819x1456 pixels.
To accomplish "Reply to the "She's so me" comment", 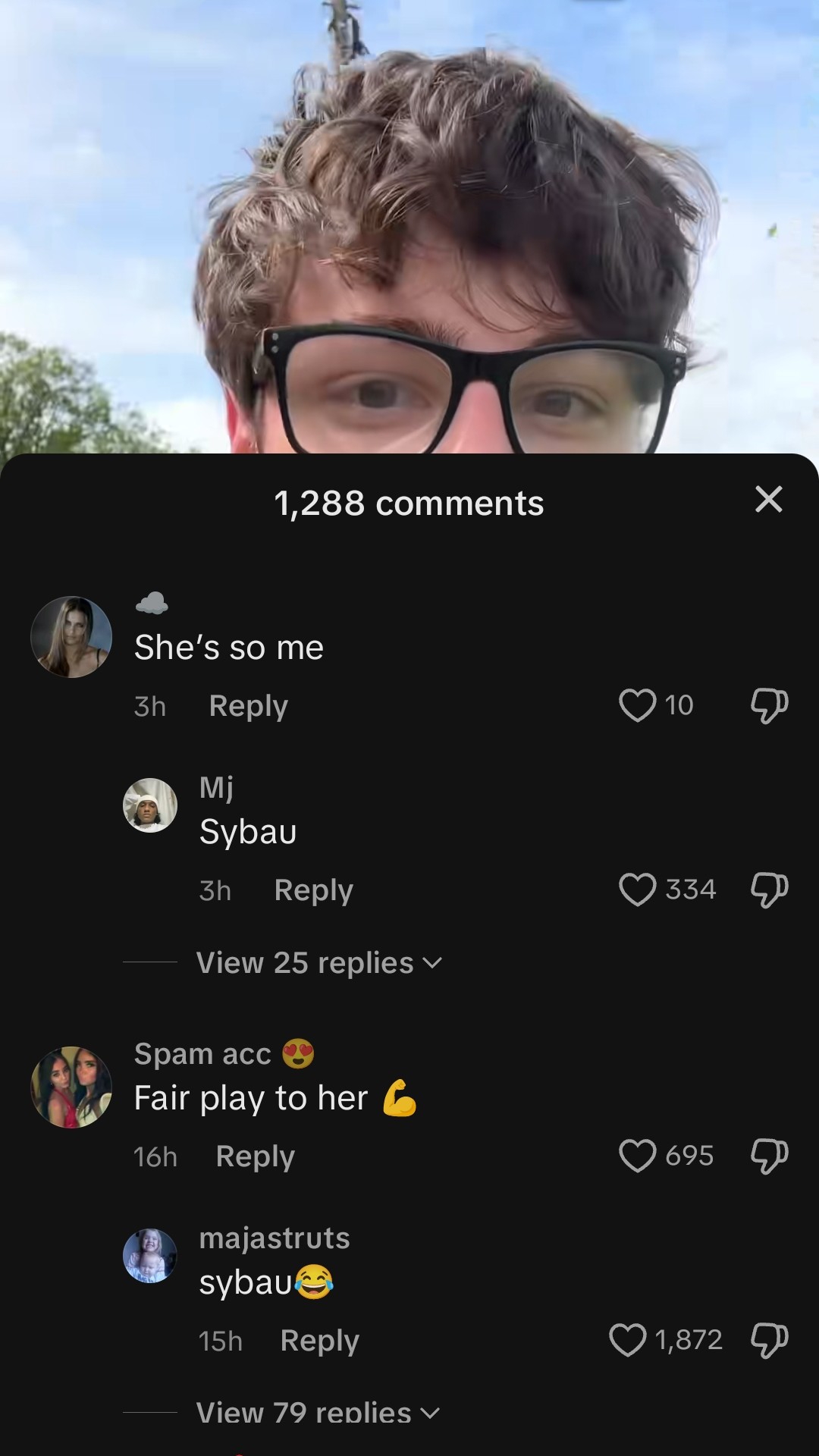I will pyautogui.click(x=249, y=706).
